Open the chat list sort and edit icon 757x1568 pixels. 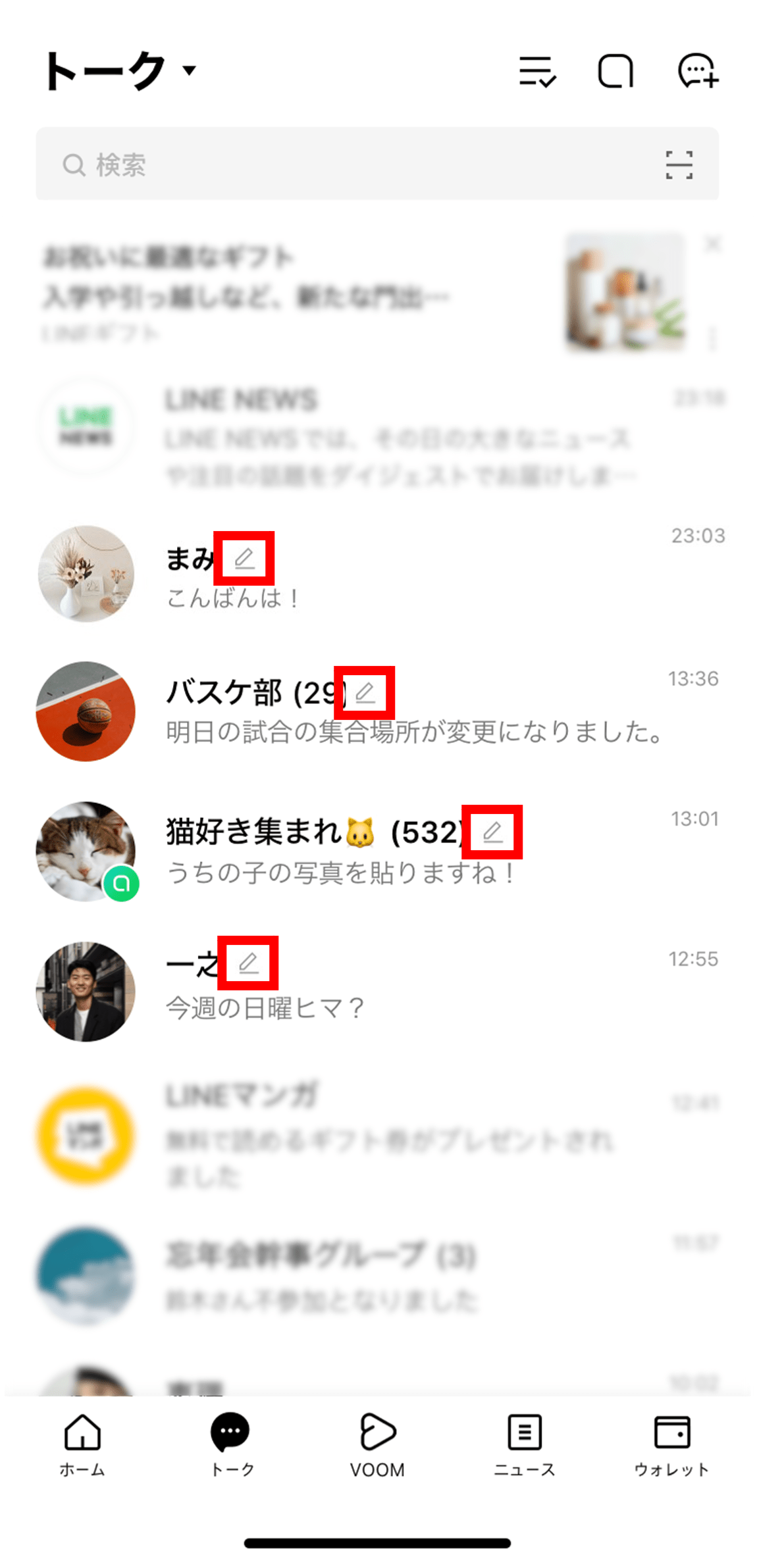coord(537,71)
